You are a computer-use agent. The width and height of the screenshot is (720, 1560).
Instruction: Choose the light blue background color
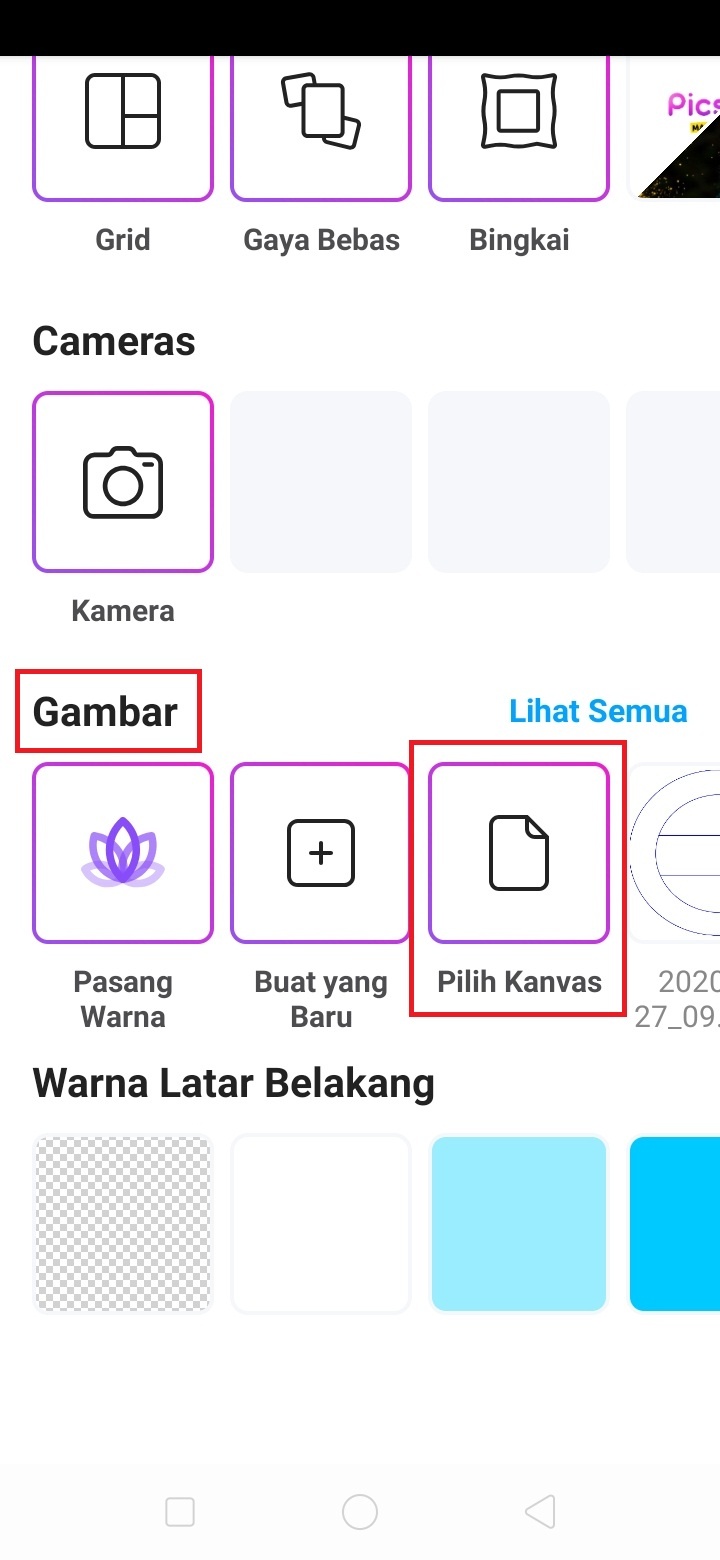[519, 1224]
